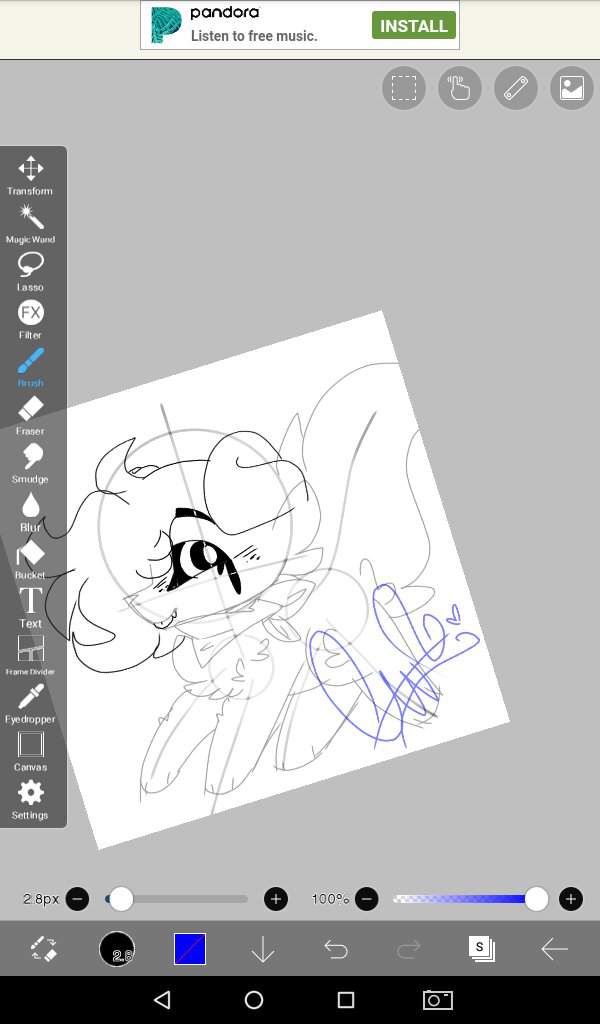Undo the last stroke

point(336,949)
